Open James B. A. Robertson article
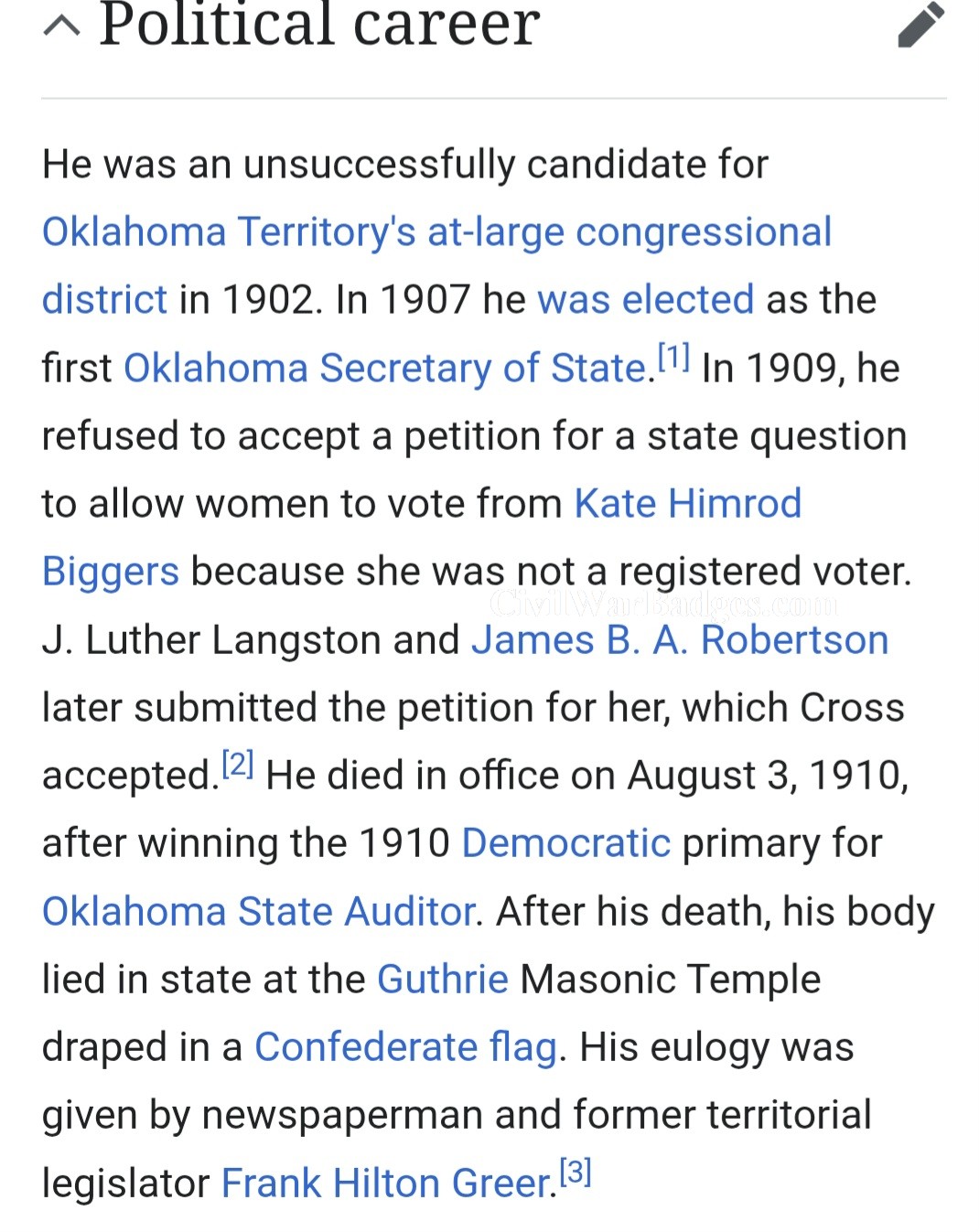 pos(679,640)
